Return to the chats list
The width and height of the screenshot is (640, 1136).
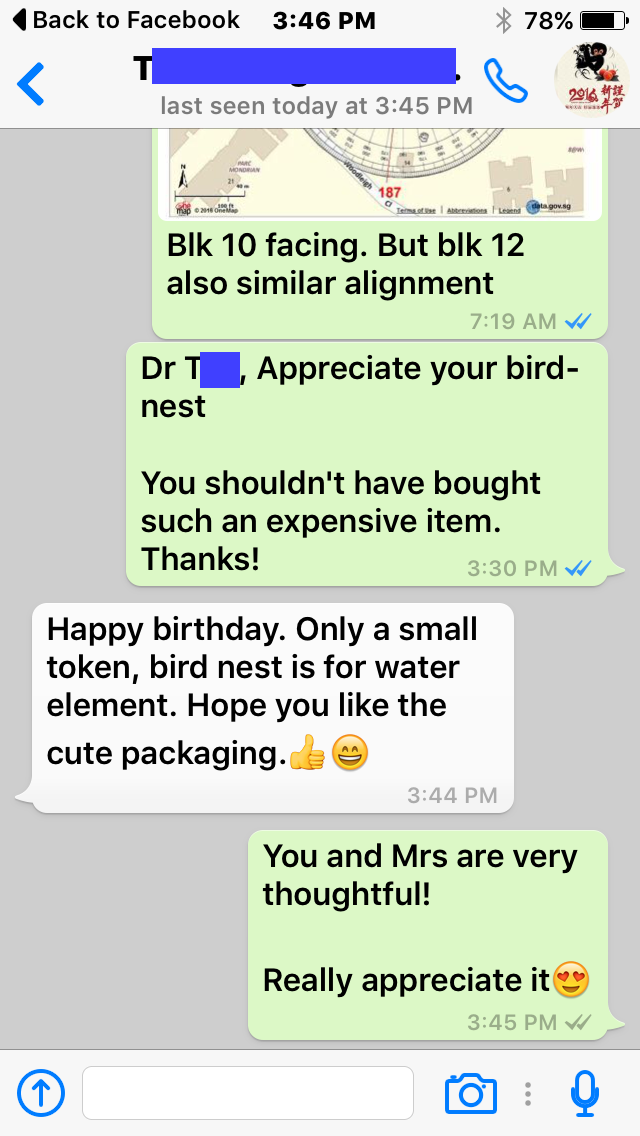(x=32, y=84)
